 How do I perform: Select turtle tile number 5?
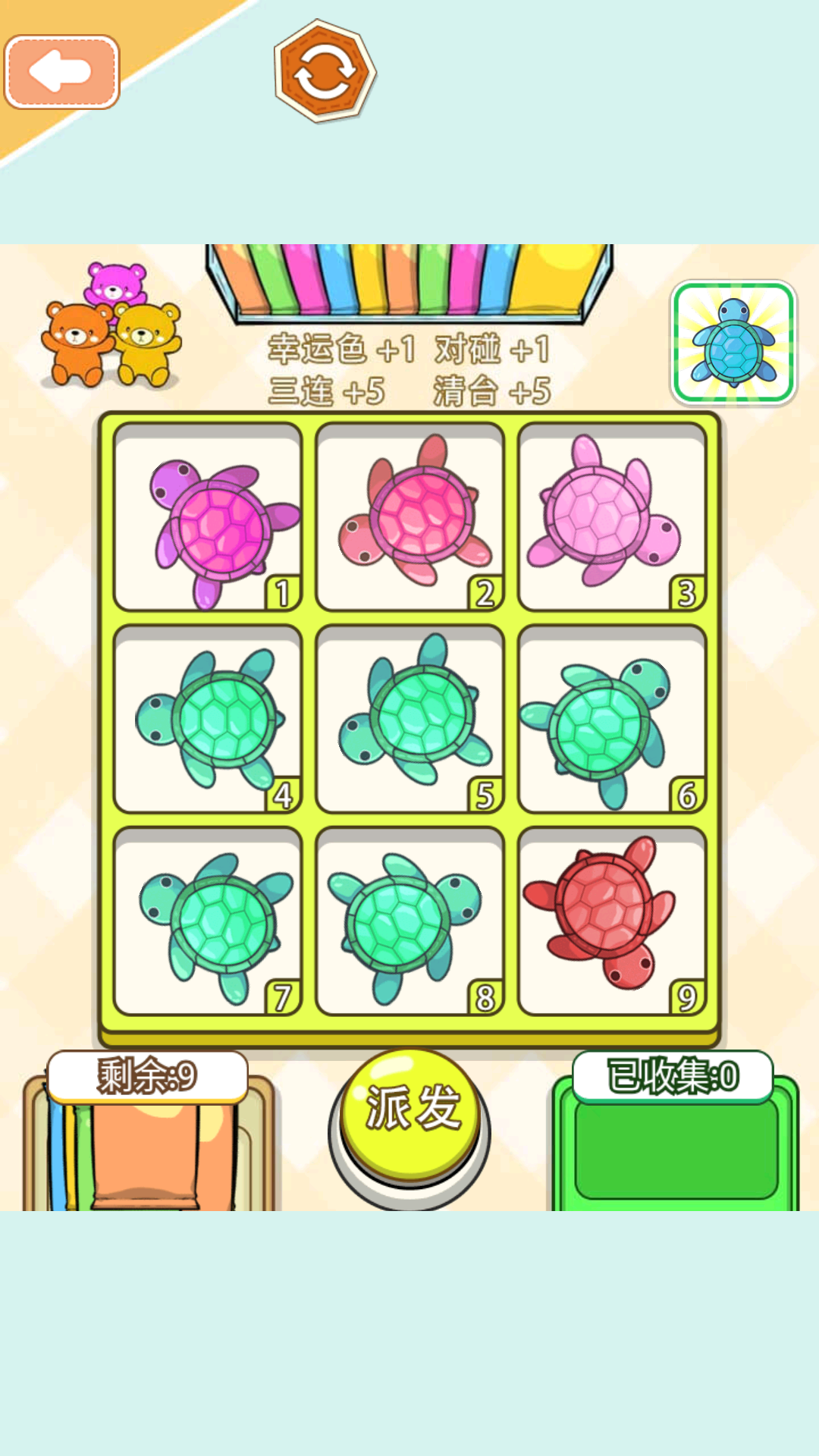409,719
